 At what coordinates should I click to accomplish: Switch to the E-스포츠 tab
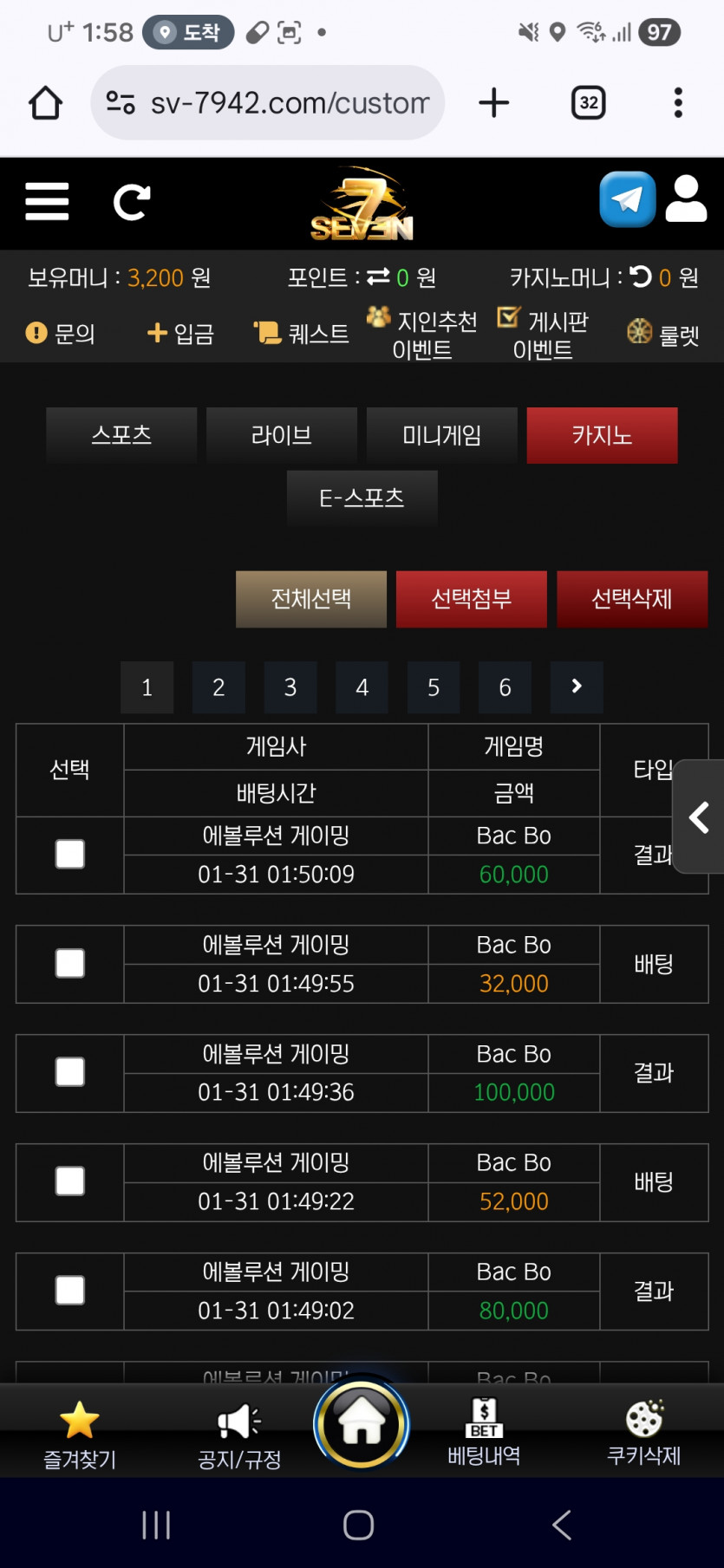(x=362, y=498)
